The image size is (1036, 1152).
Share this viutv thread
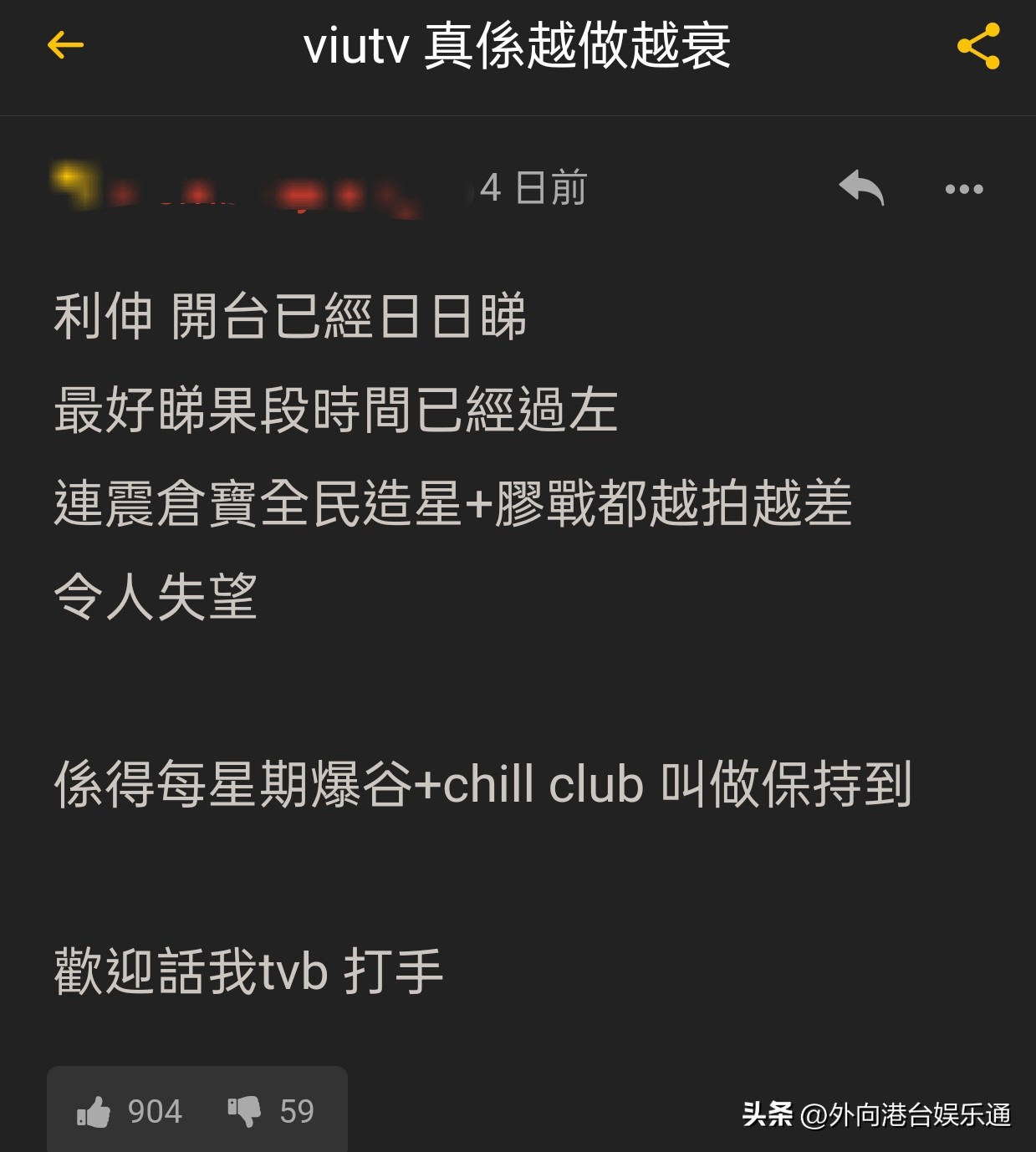tap(977, 46)
